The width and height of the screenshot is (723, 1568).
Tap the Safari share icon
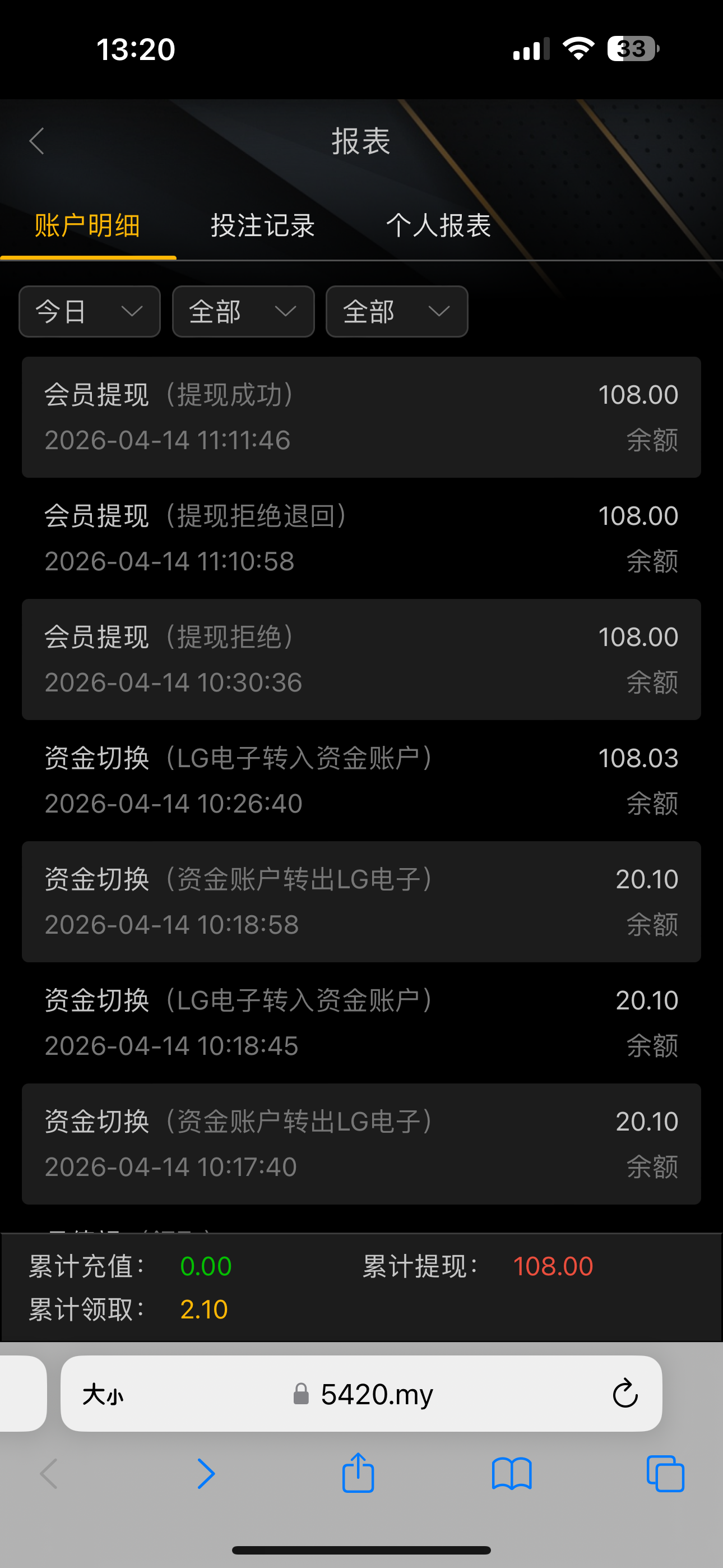pyautogui.click(x=359, y=1473)
